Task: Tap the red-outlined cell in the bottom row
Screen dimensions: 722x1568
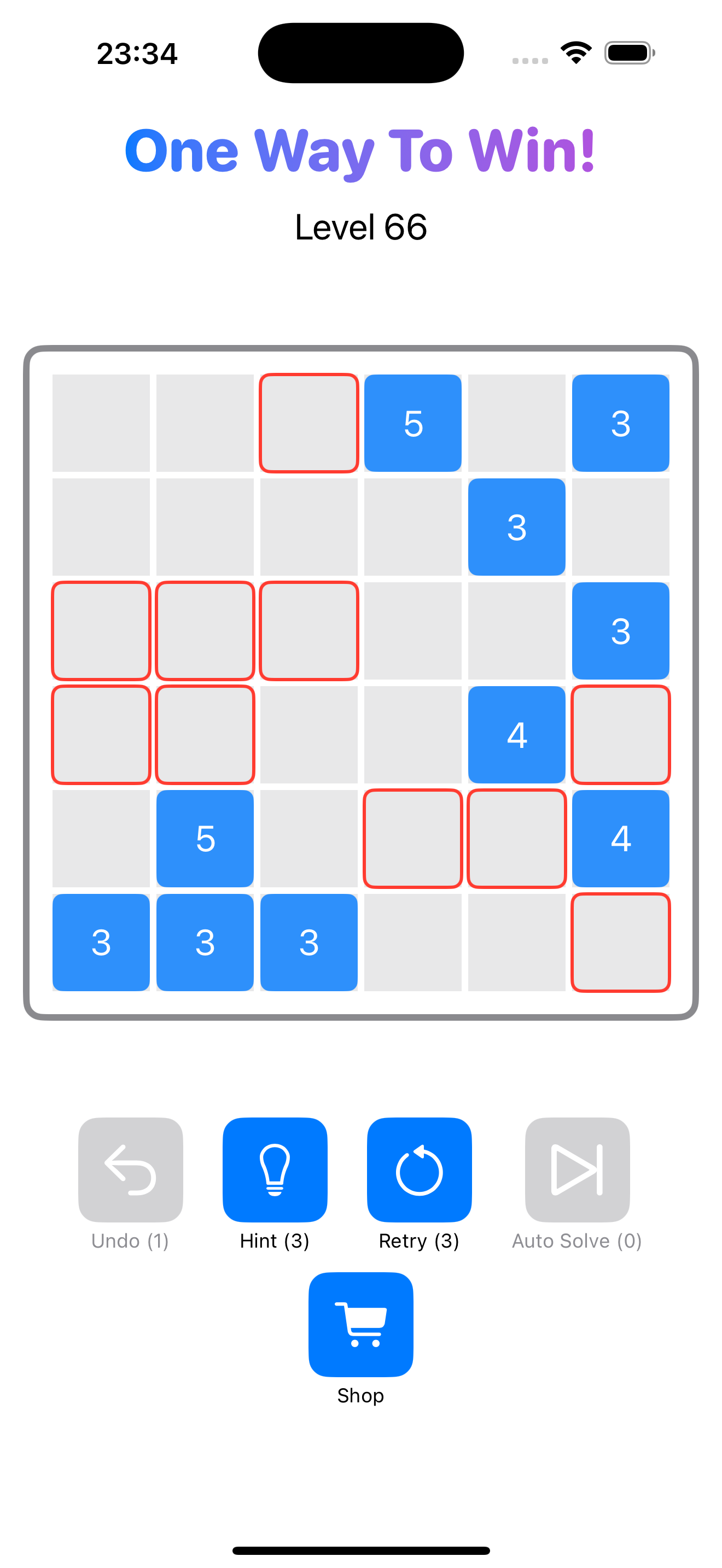Action: 620,942
